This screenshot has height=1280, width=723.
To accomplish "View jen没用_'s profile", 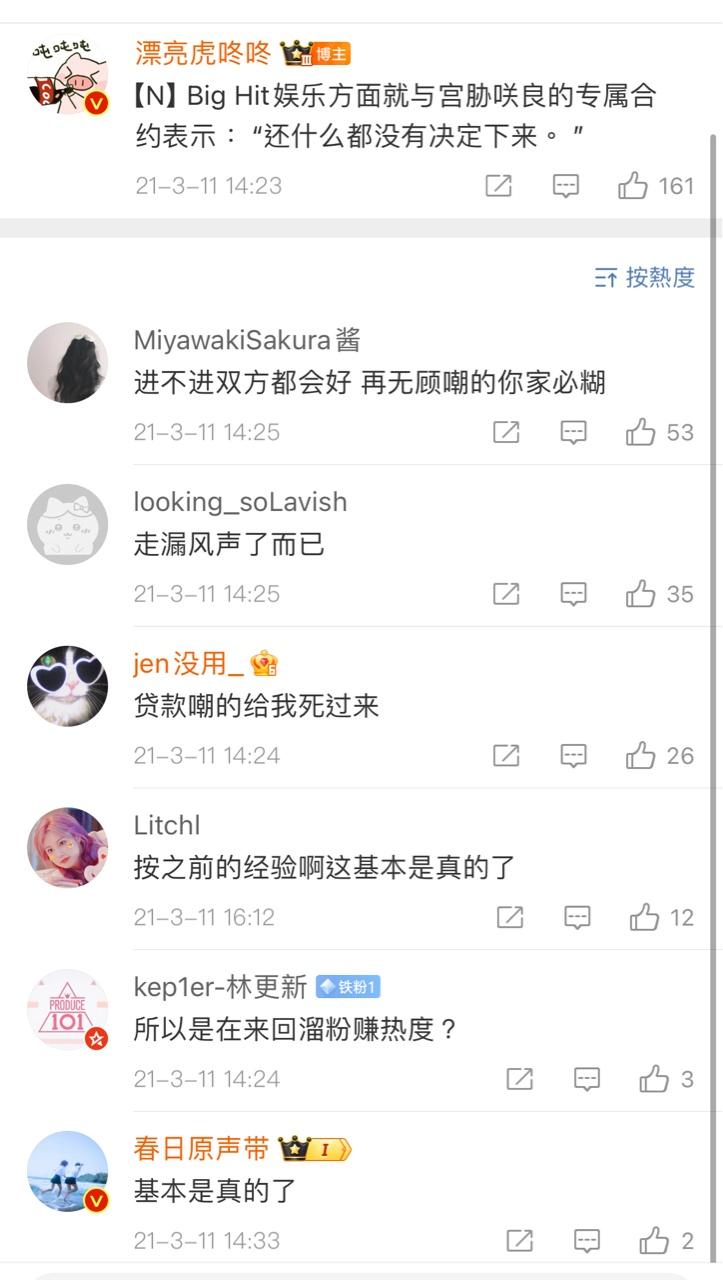I will pos(67,686).
